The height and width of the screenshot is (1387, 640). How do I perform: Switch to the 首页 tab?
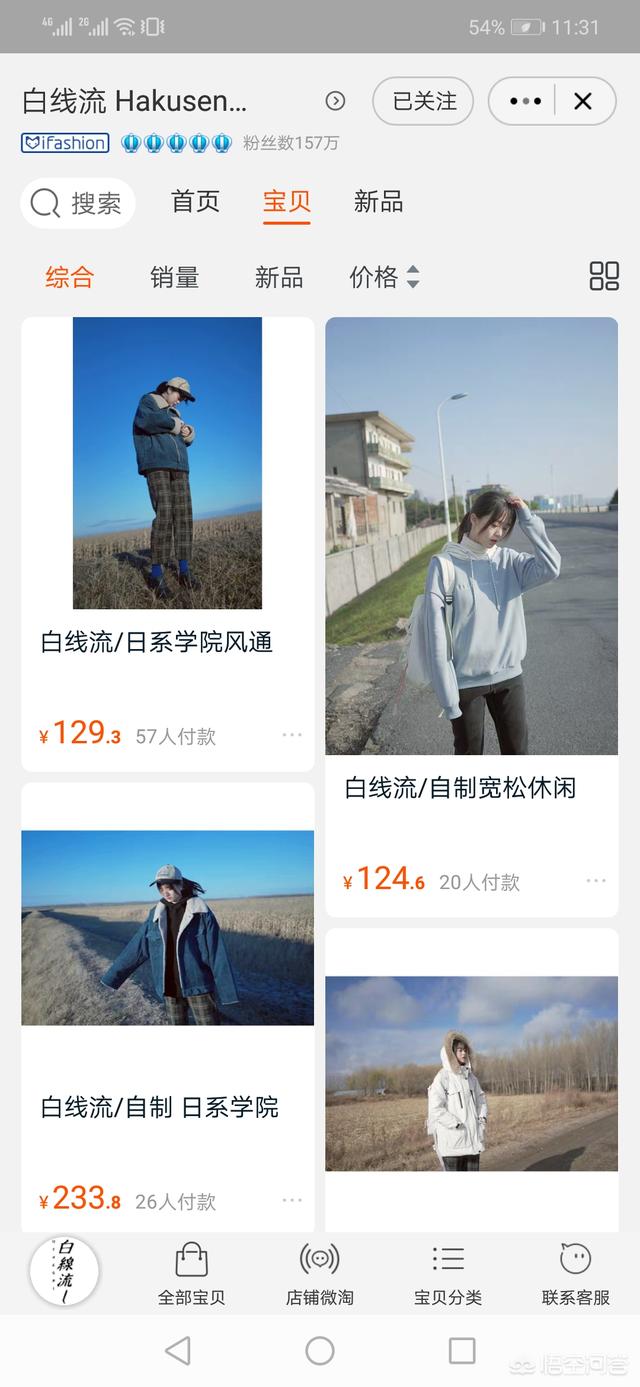coord(195,202)
